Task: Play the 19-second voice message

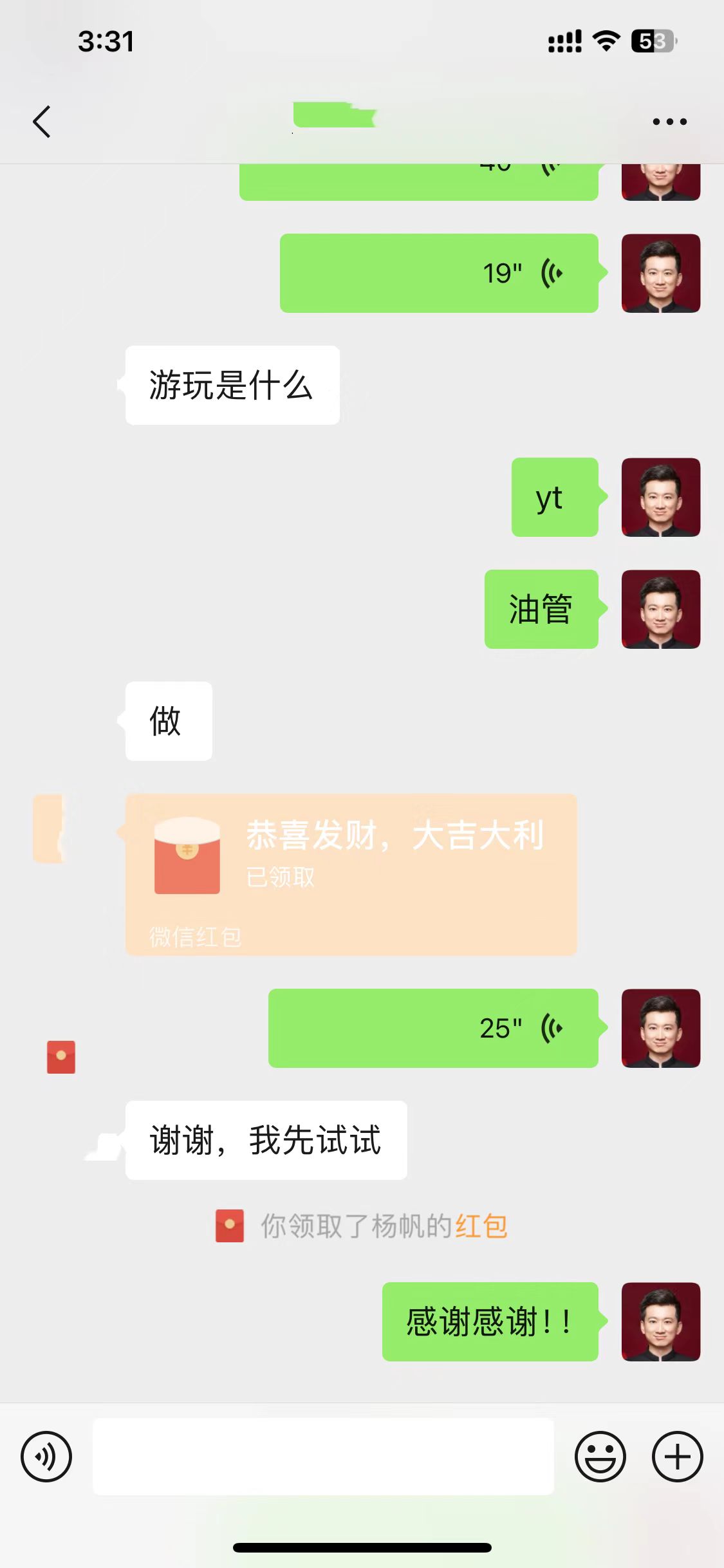Action: click(439, 274)
